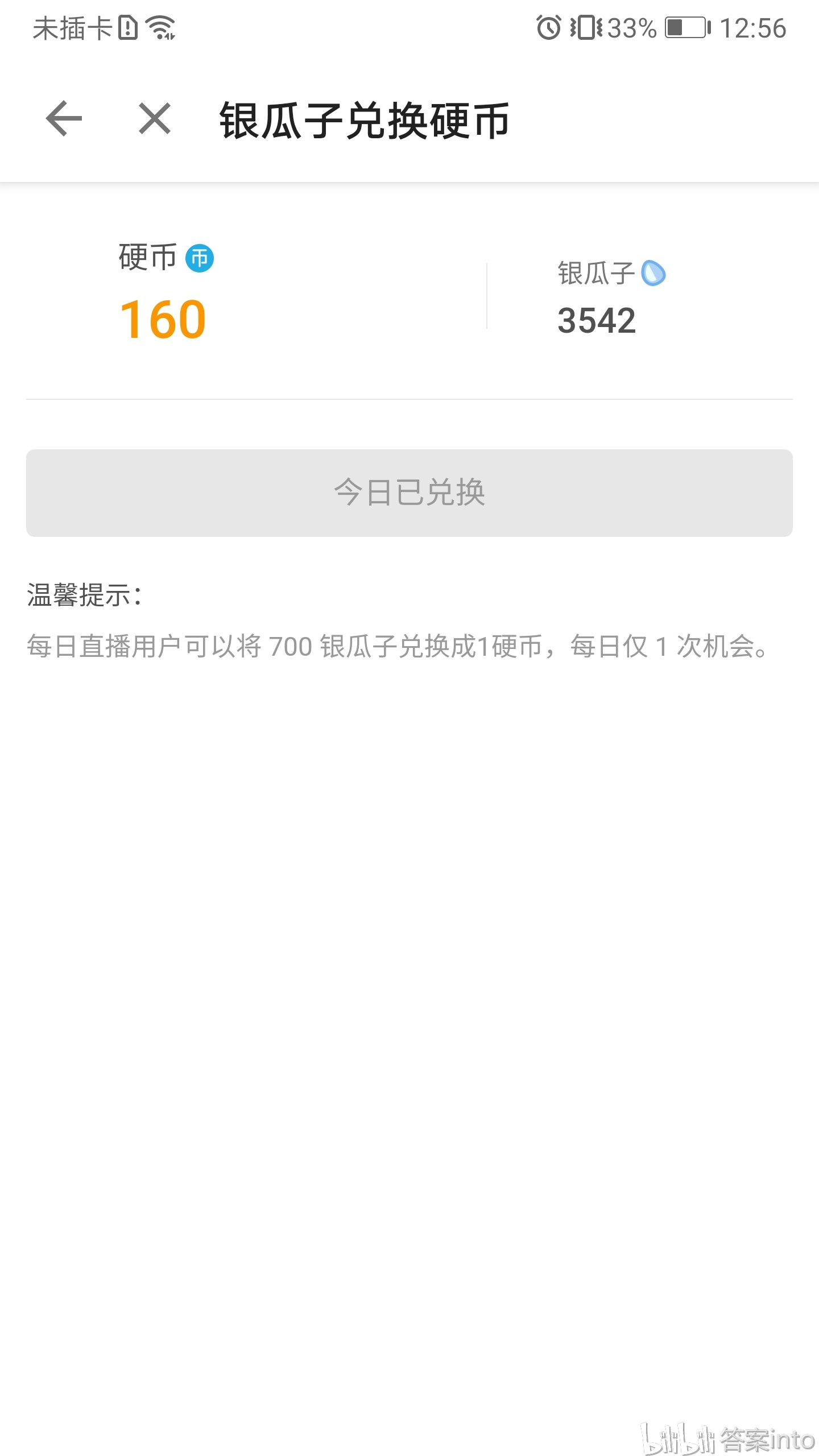
Task: Tap the 今日已兑换 button
Action: click(409, 493)
